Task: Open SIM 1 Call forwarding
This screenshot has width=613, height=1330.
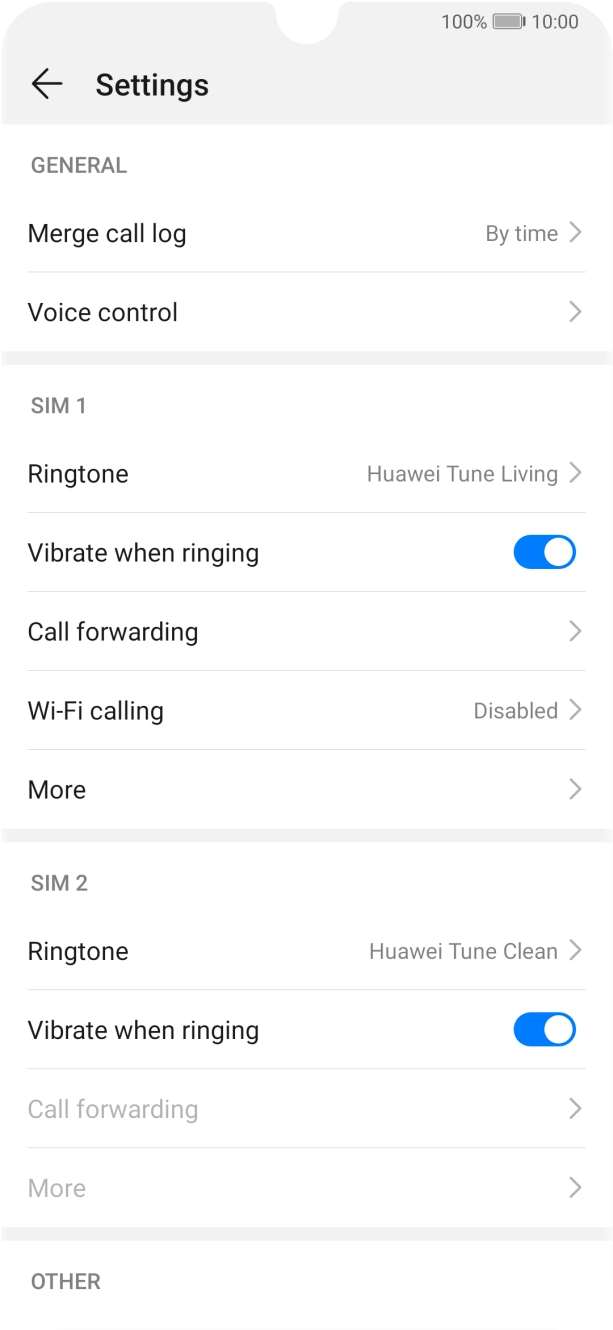Action: (x=306, y=631)
